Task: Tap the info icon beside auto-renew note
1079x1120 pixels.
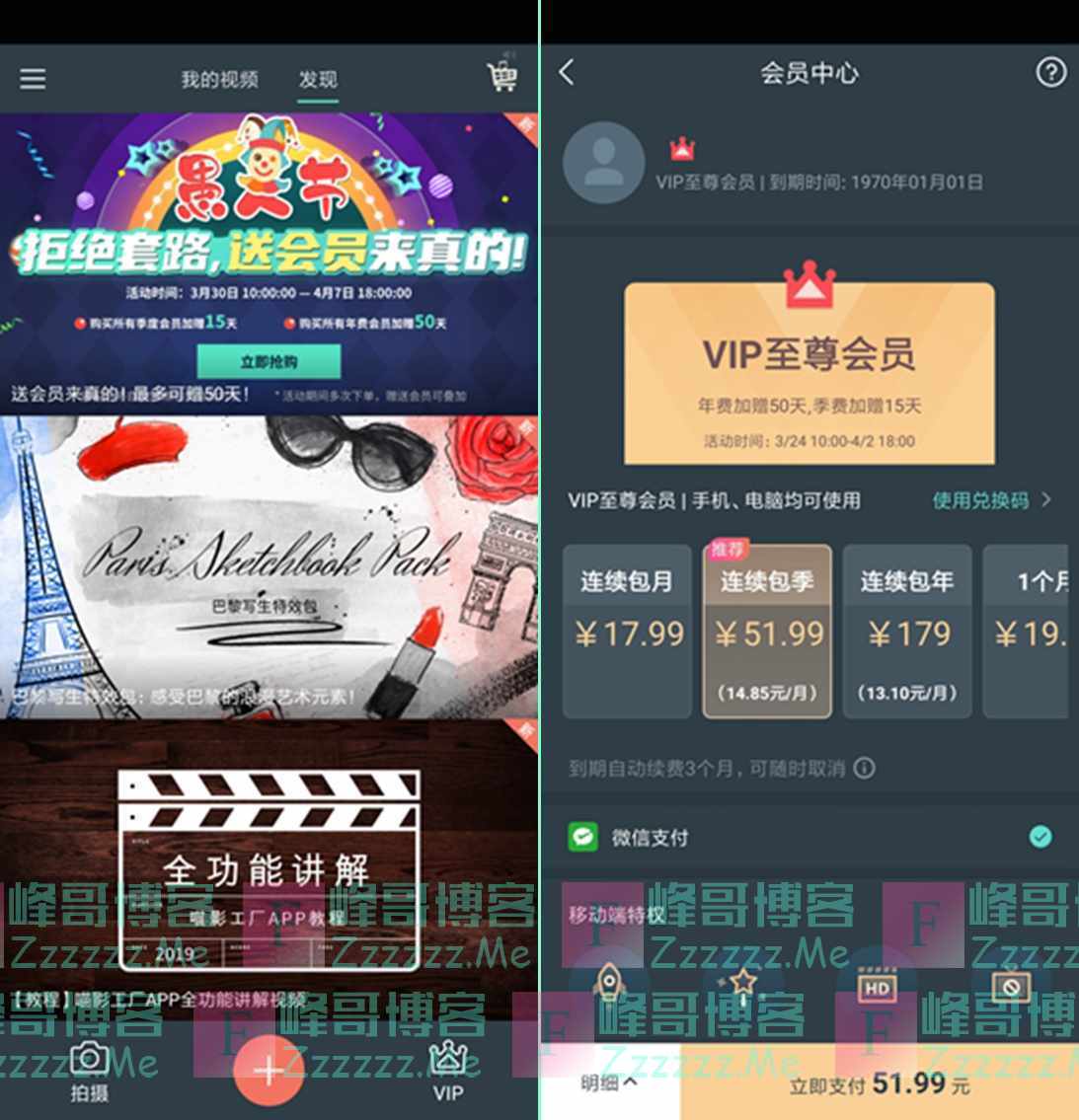Action: [x=864, y=768]
